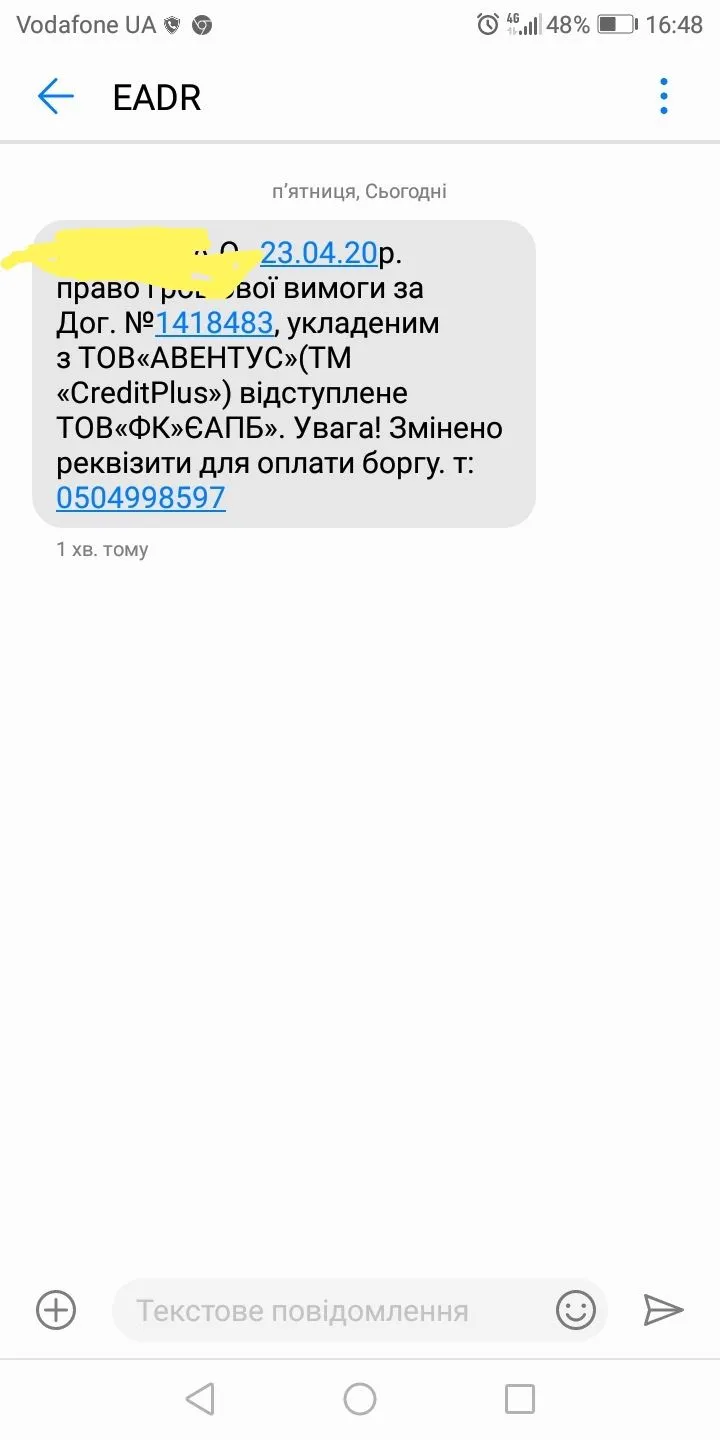Add an attachment with the plus icon

click(x=56, y=1310)
